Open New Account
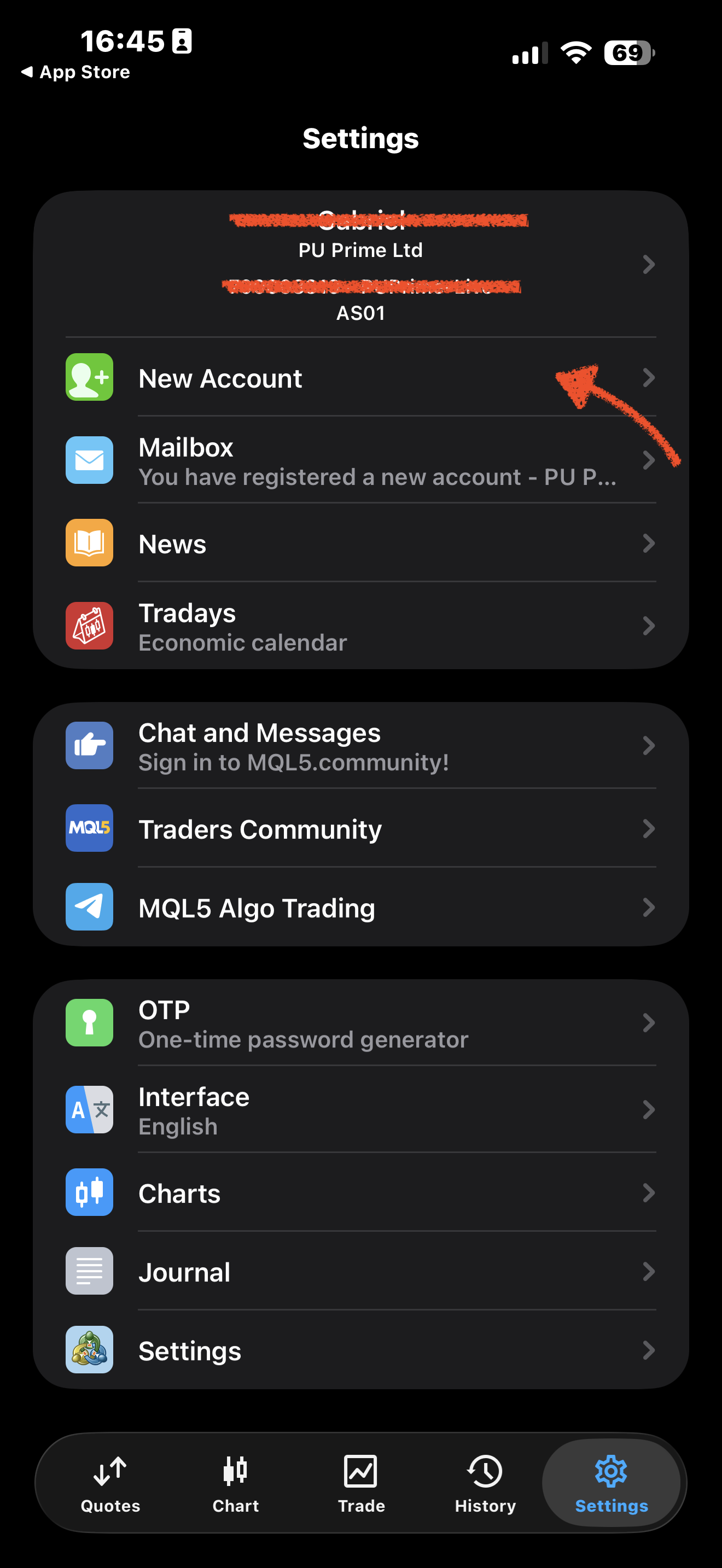This screenshot has height=1568, width=722. click(x=360, y=377)
